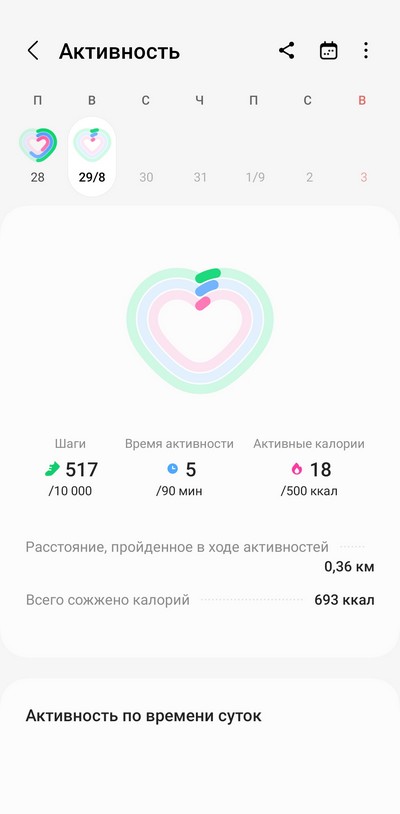Select the 29/8 day in the week strip
The image size is (400, 814).
pyautogui.click(x=92, y=156)
